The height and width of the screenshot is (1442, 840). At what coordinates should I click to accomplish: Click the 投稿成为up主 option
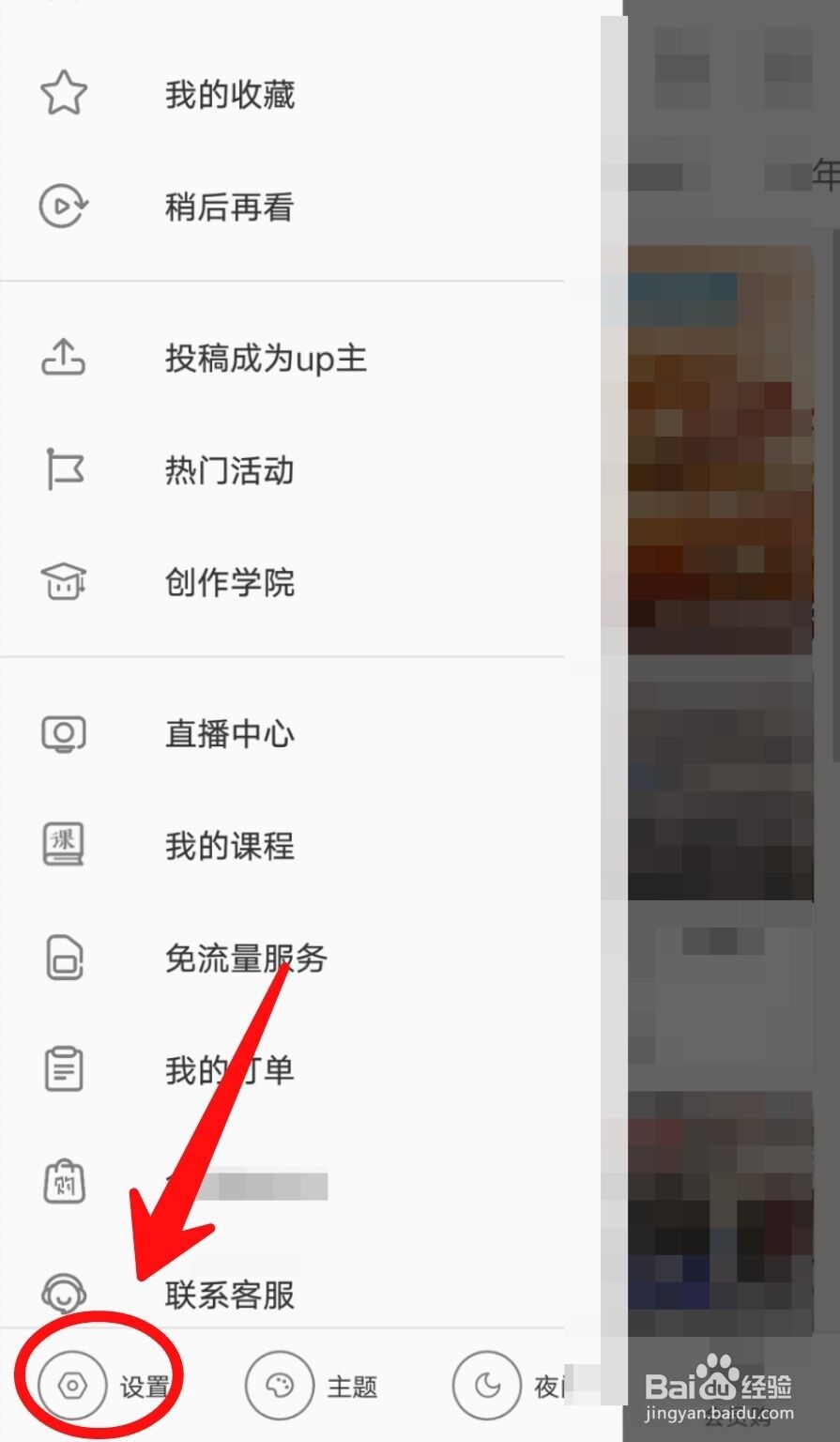pos(265,359)
